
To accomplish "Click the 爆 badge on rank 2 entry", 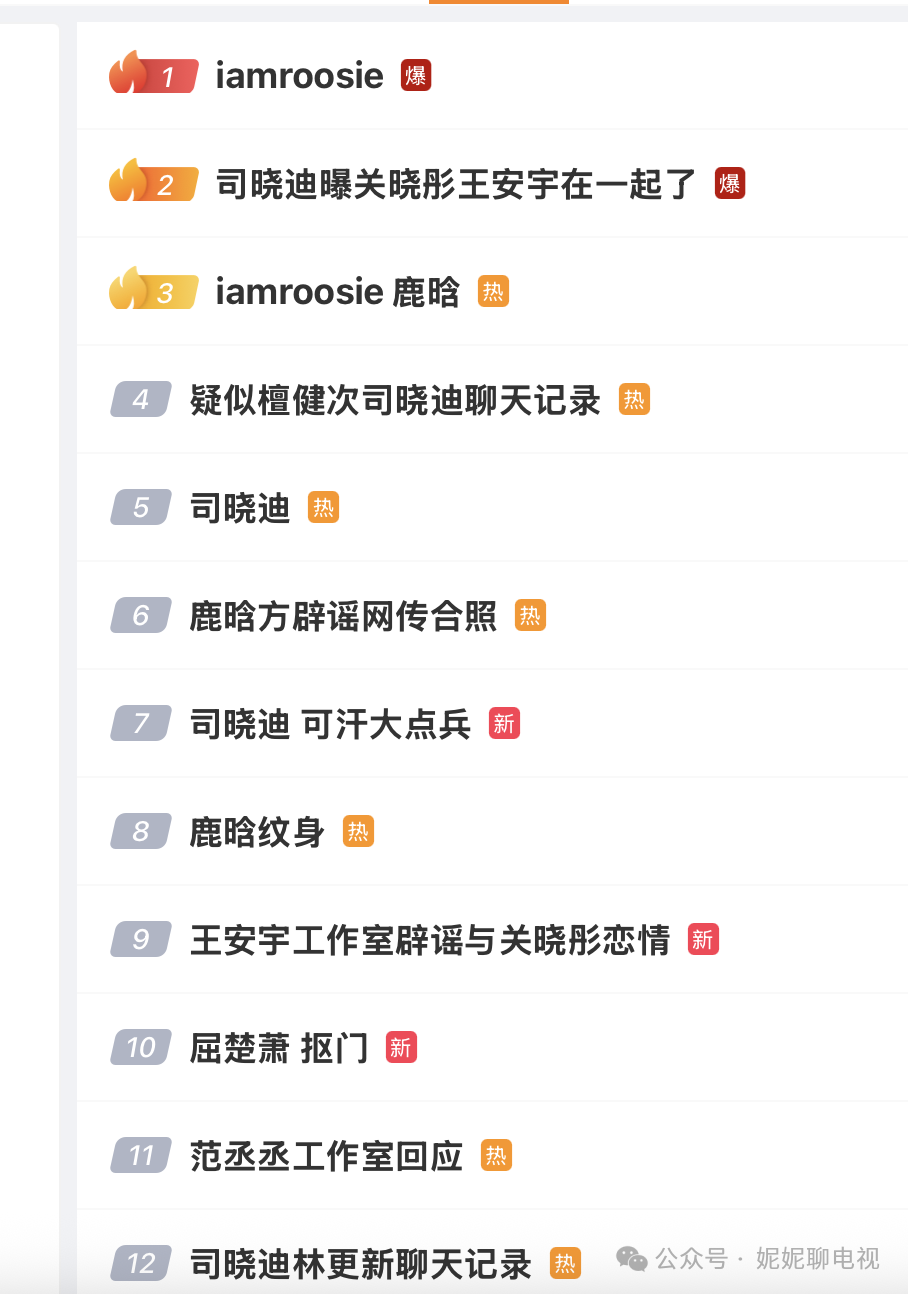I will coord(731,183).
